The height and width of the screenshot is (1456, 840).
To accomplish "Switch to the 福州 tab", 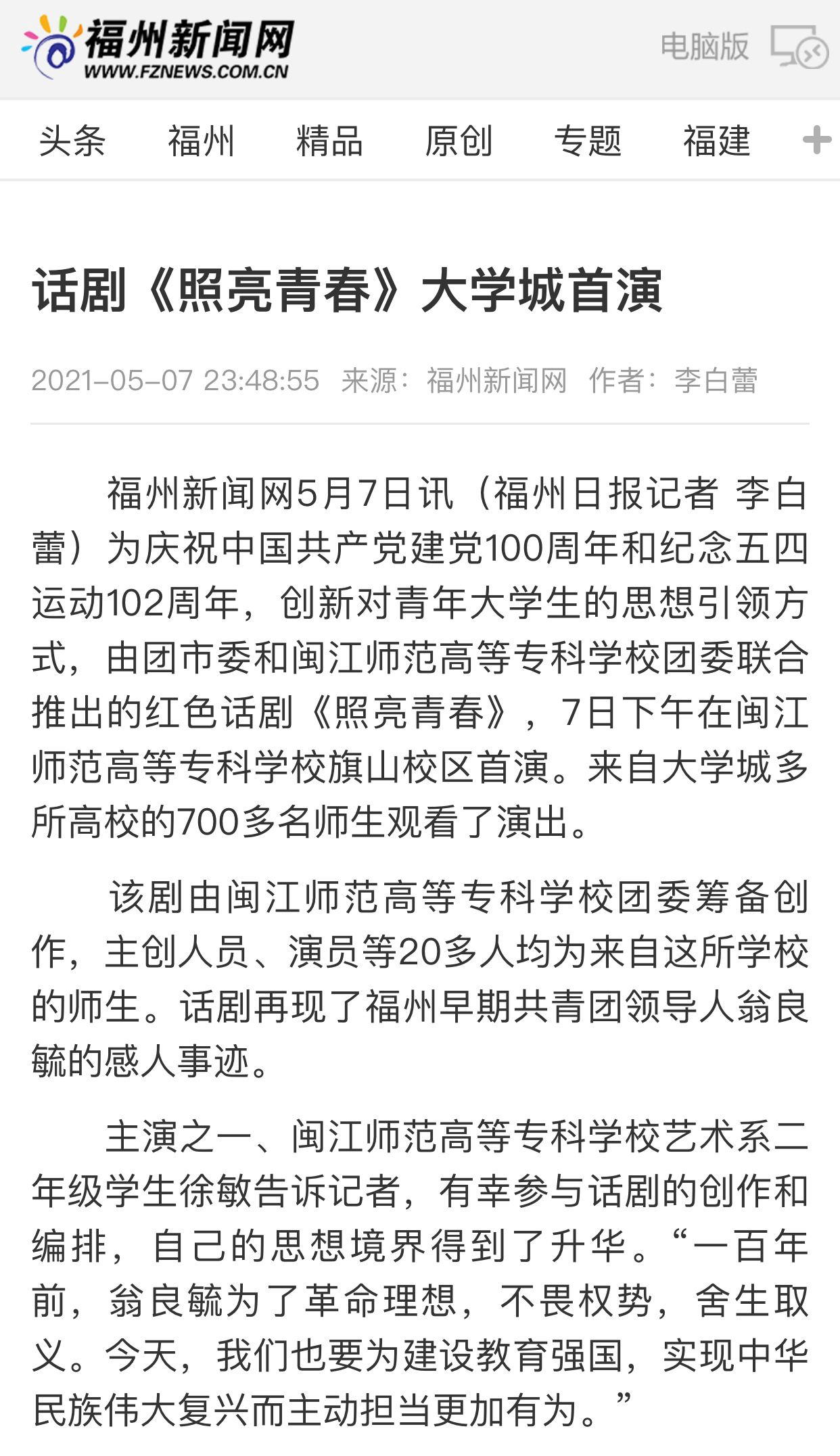I will [201, 141].
